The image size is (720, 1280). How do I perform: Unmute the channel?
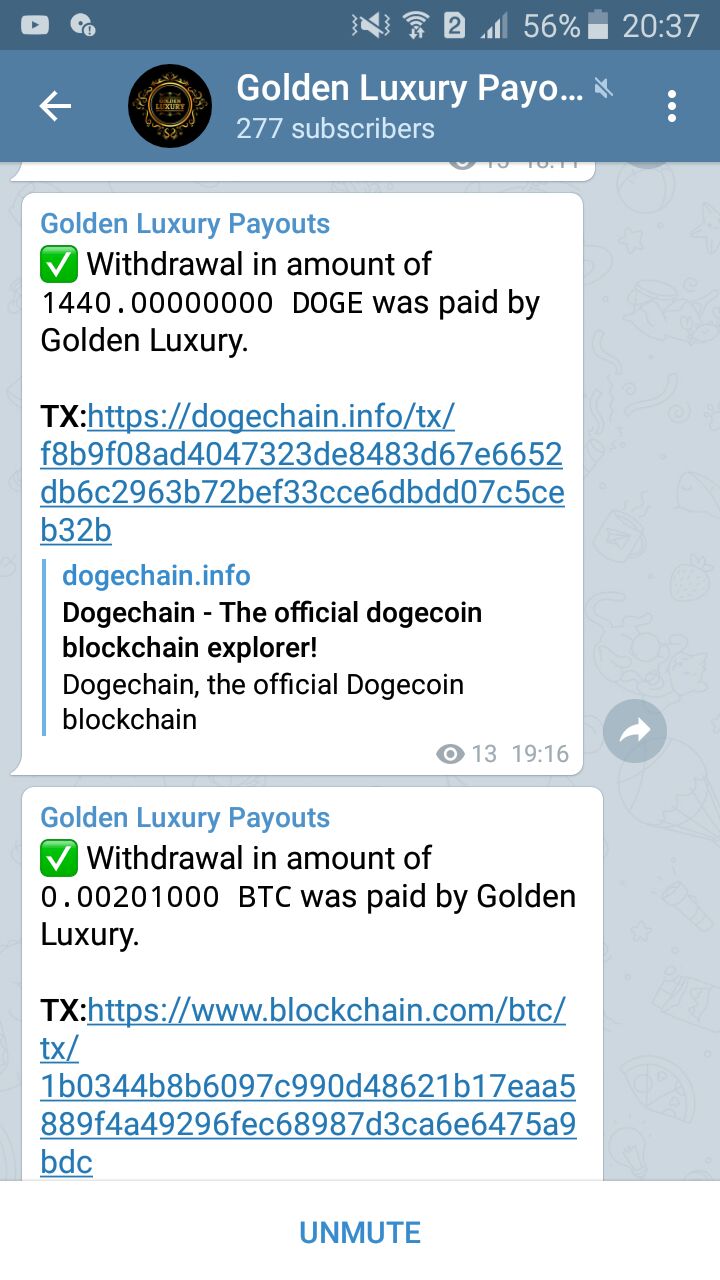click(x=360, y=1232)
